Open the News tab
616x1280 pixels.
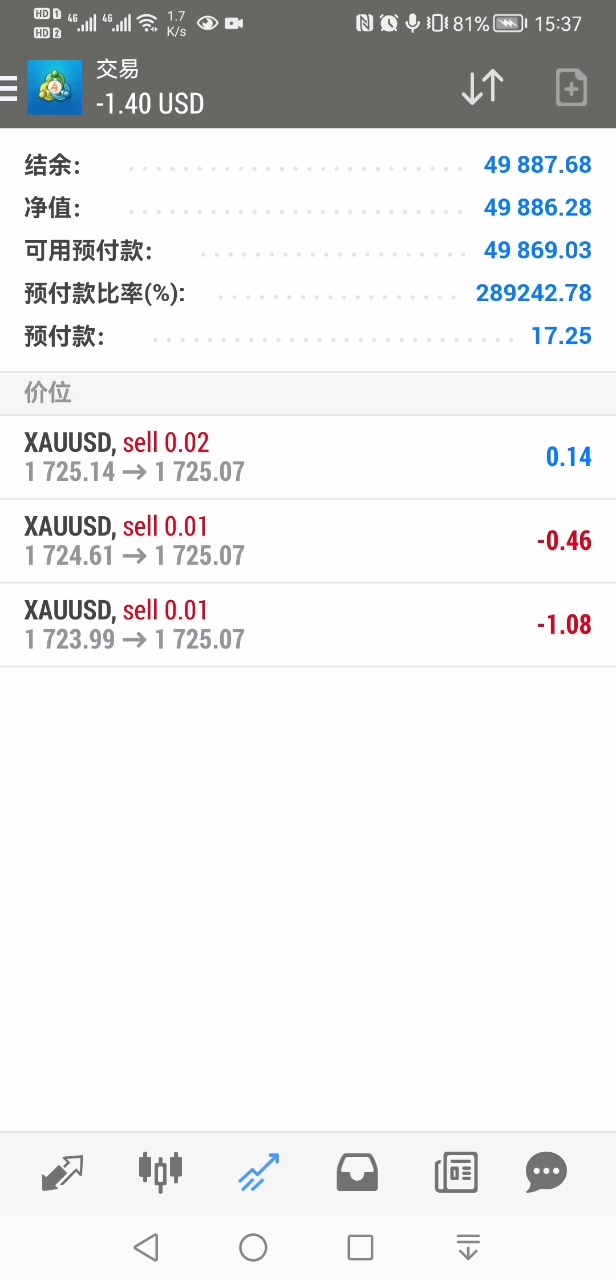click(x=455, y=1172)
